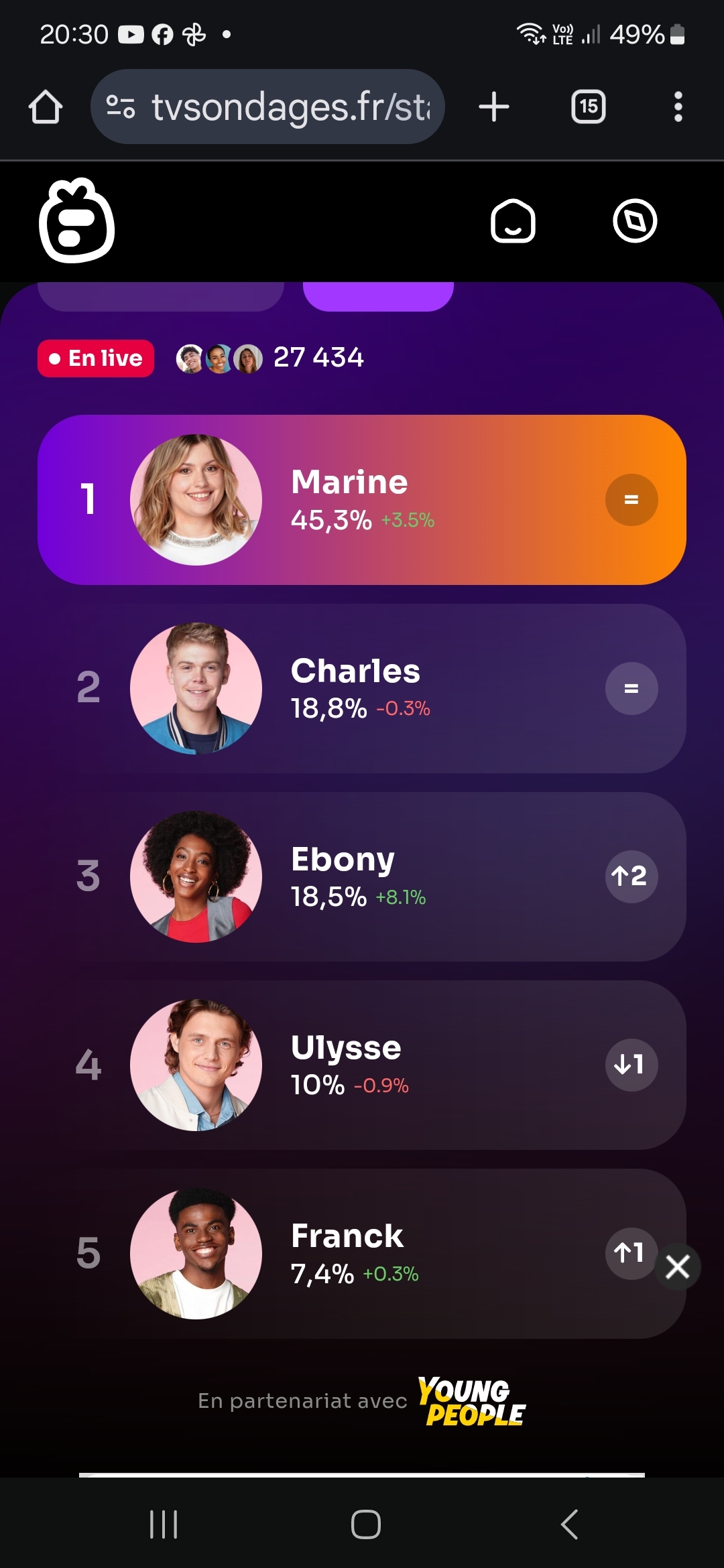The image size is (724, 1568).
Task: Tap the tvsondages.fr address bar
Action: pos(268,107)
